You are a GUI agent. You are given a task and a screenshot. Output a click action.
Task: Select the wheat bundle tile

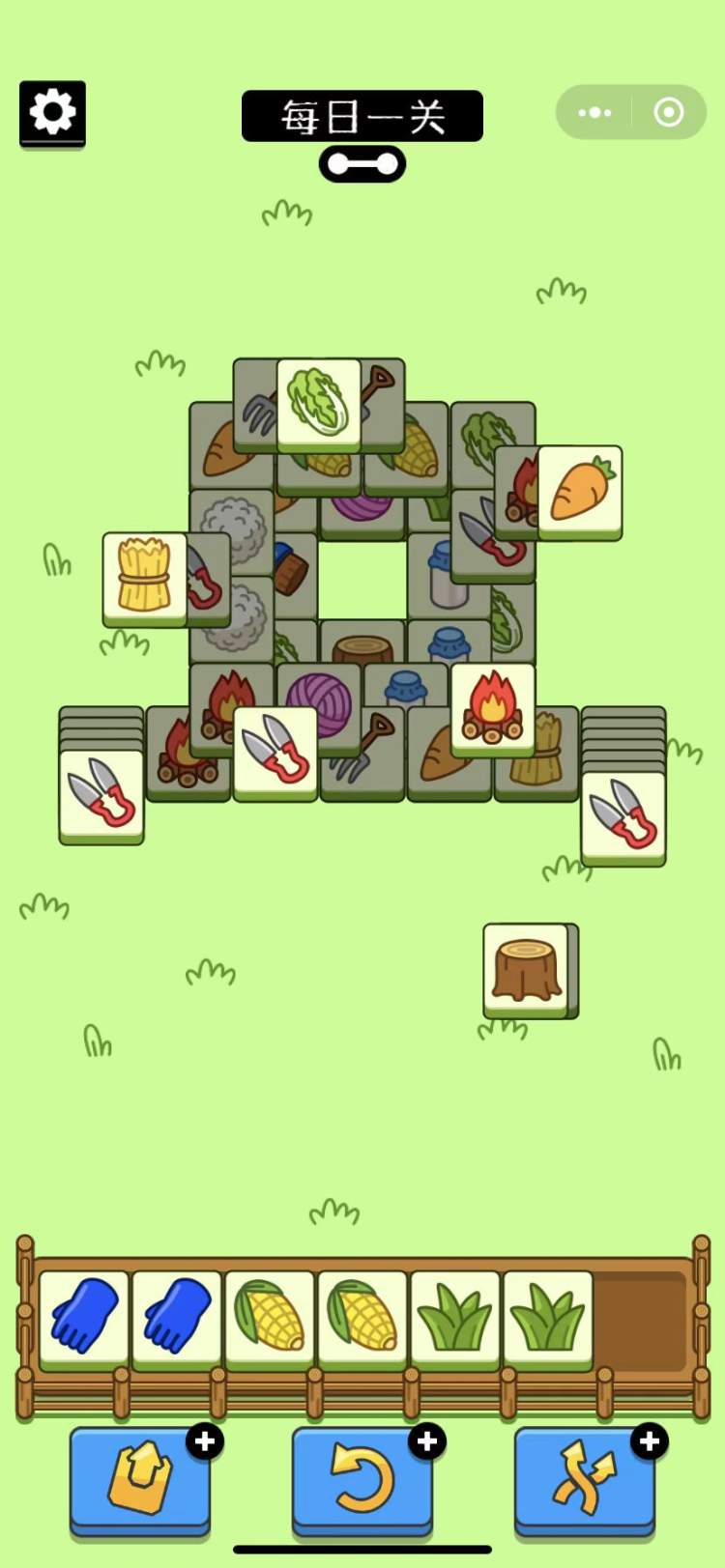pos(144,577)
